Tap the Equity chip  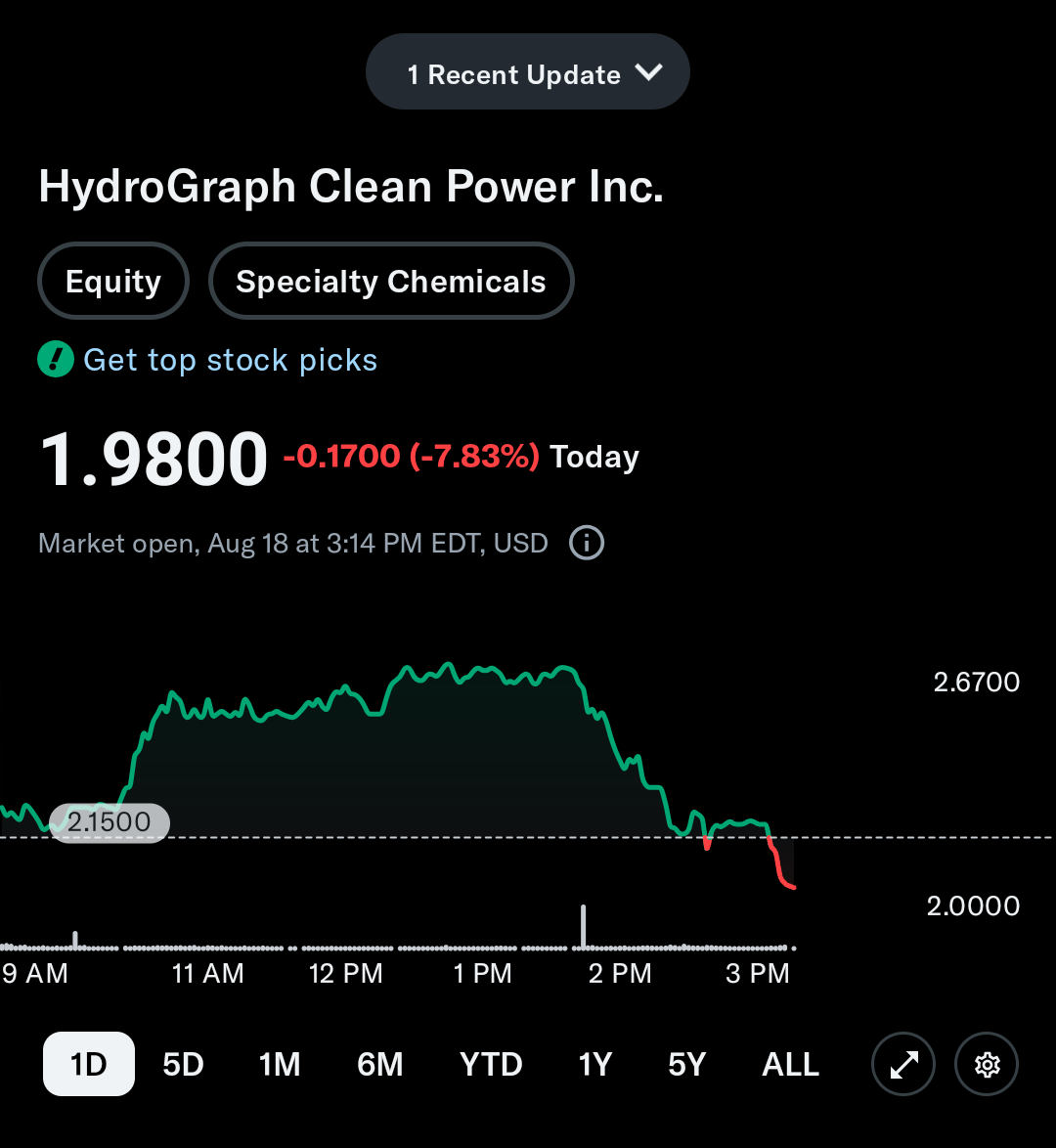tap(113, 282)
